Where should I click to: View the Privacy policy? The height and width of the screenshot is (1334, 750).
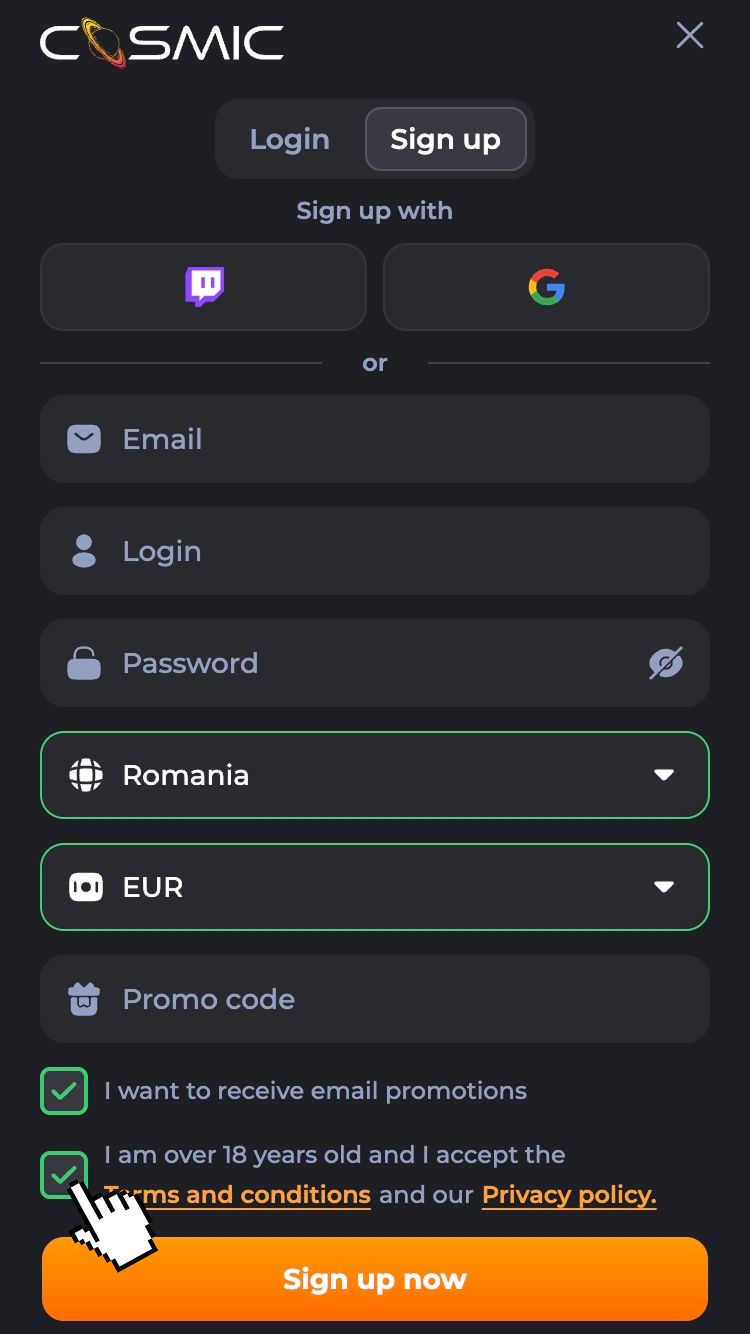click(568, 1195)
